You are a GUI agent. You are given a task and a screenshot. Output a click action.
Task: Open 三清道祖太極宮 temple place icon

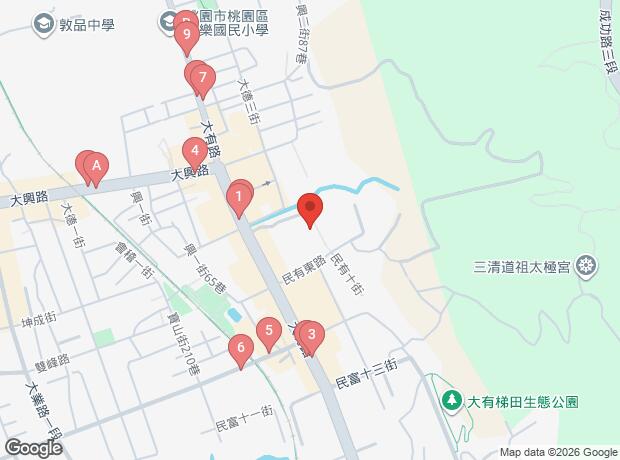coord(586,267)
